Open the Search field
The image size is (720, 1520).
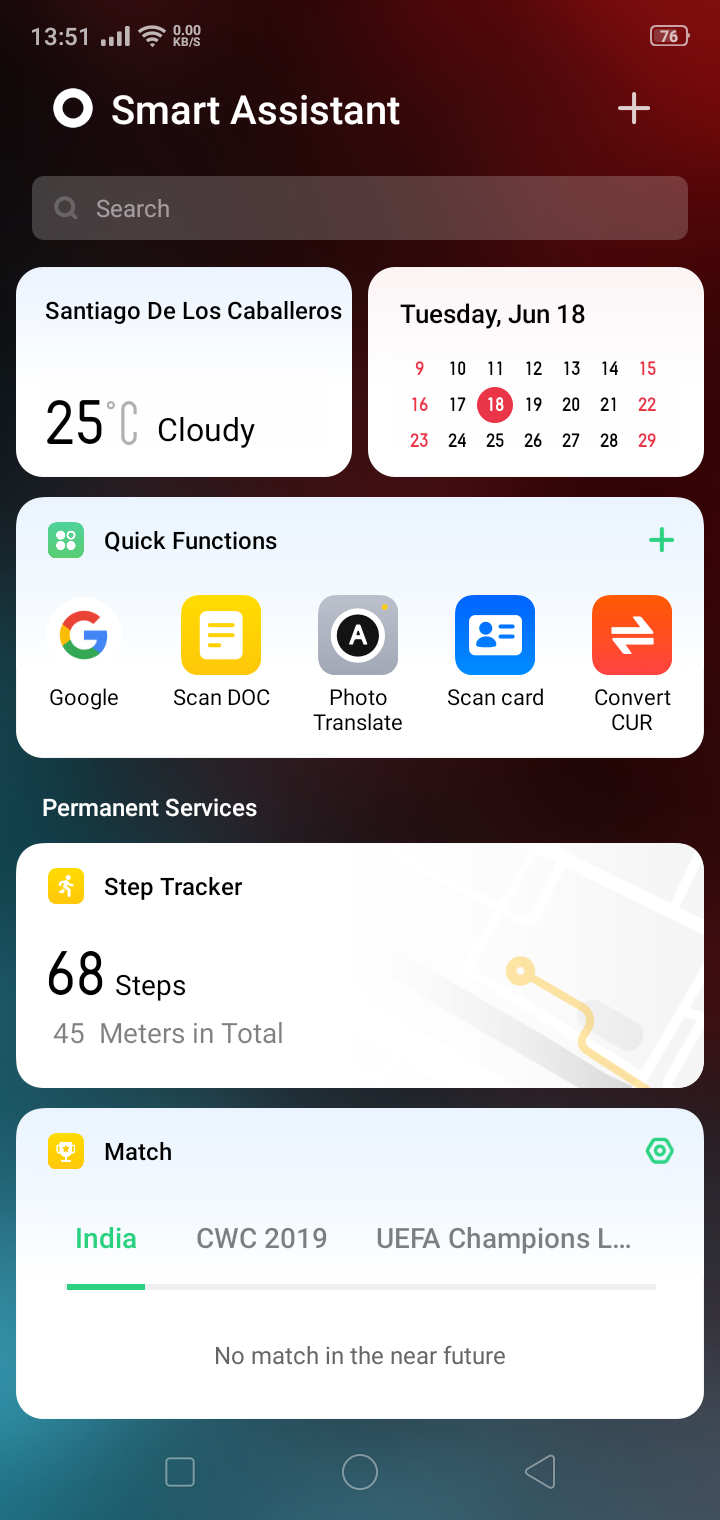(x=360, y=208)
